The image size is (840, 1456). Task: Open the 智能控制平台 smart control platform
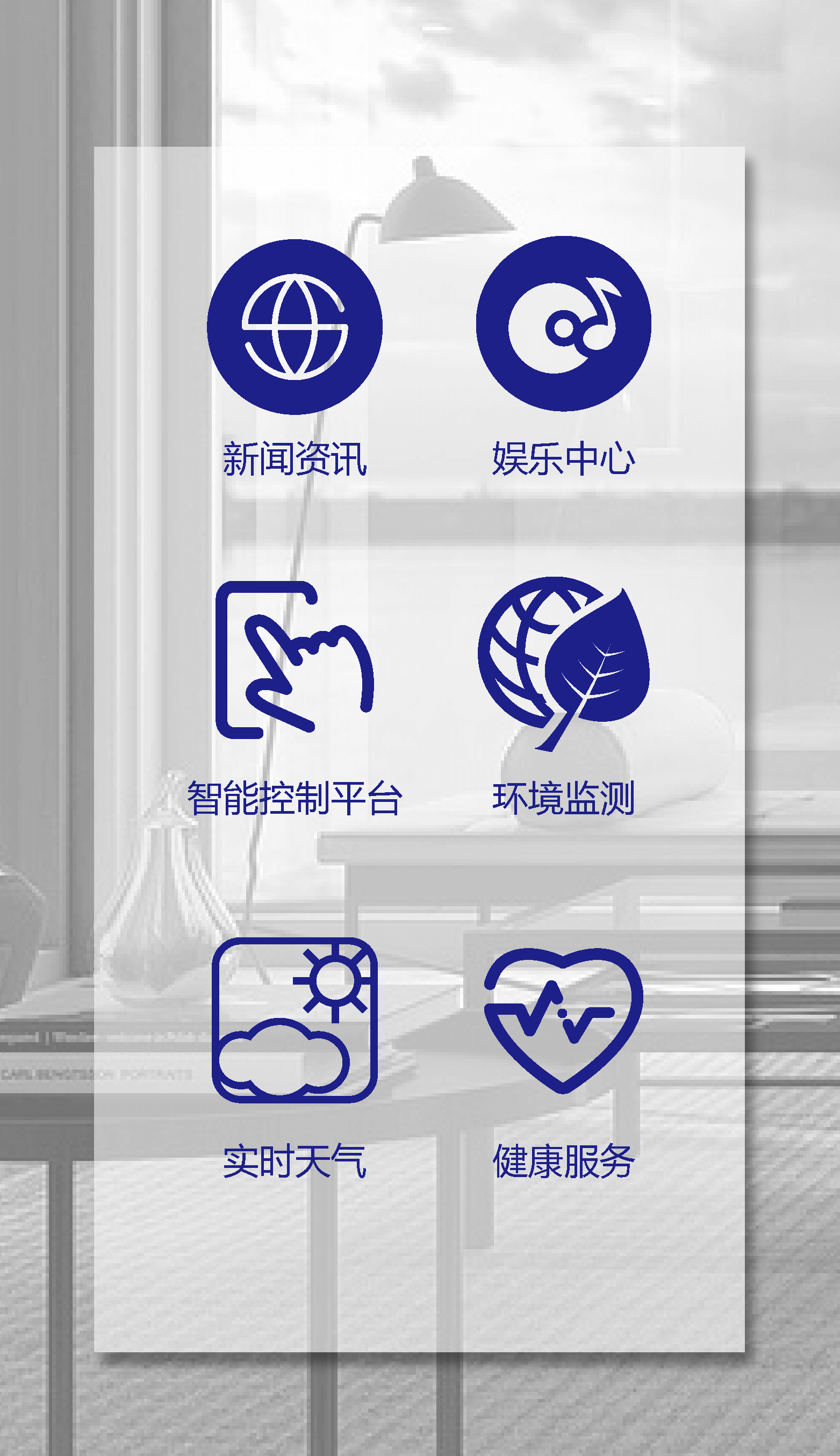click(x=294, y=660)
